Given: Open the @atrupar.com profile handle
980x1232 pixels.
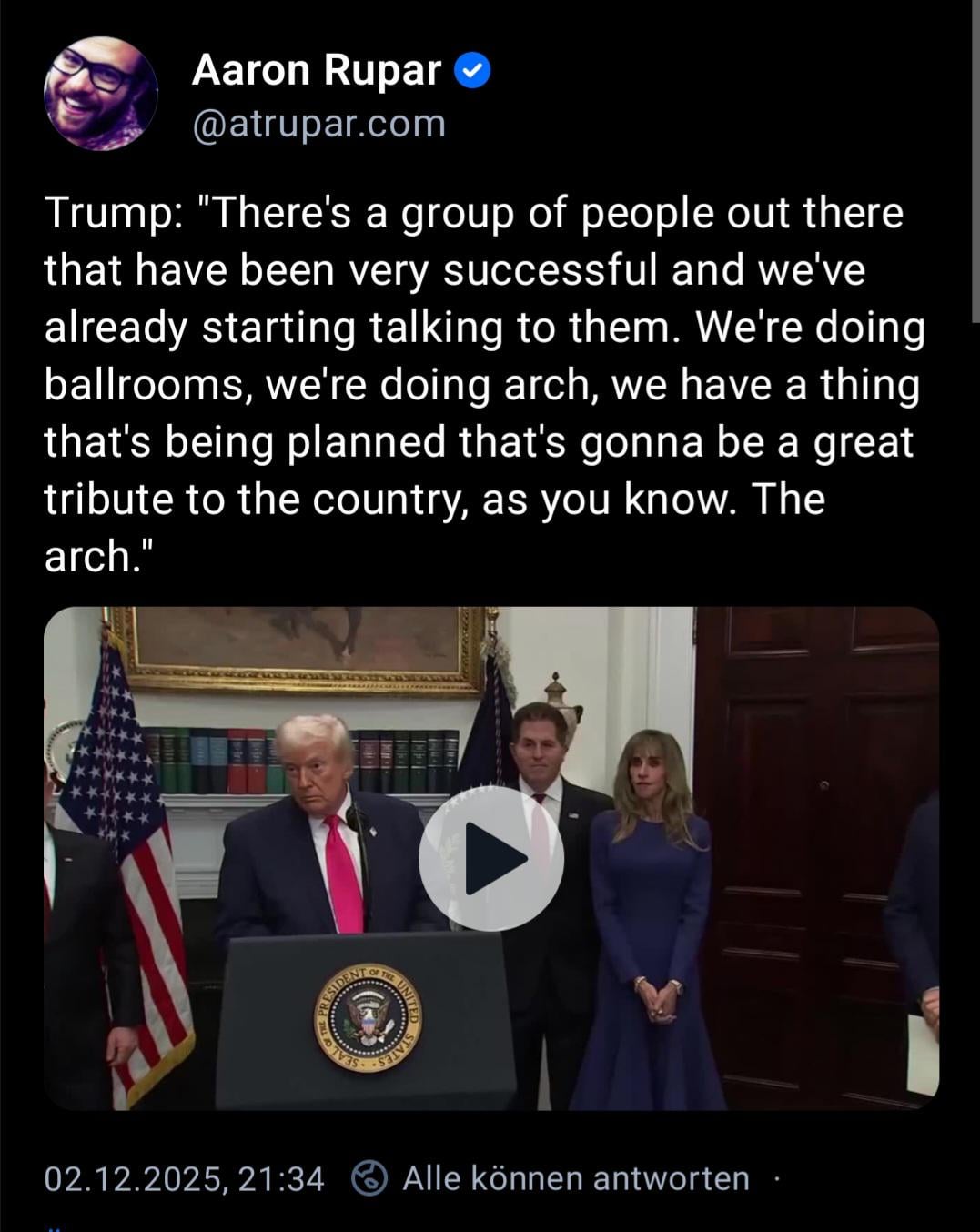Looking at the screenshot, I should click(x=318, y=124).
